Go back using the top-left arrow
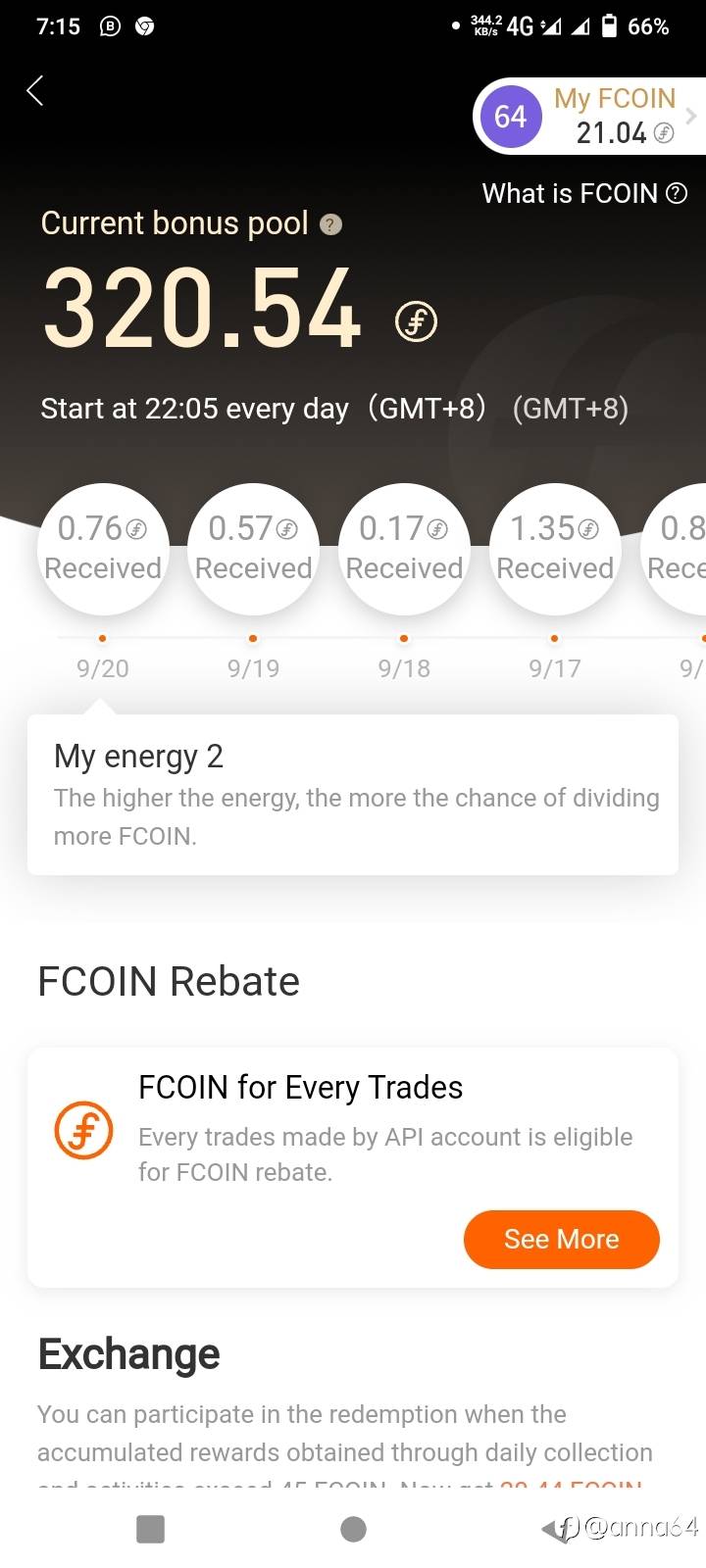706x1568 pixels. [35, 91]
